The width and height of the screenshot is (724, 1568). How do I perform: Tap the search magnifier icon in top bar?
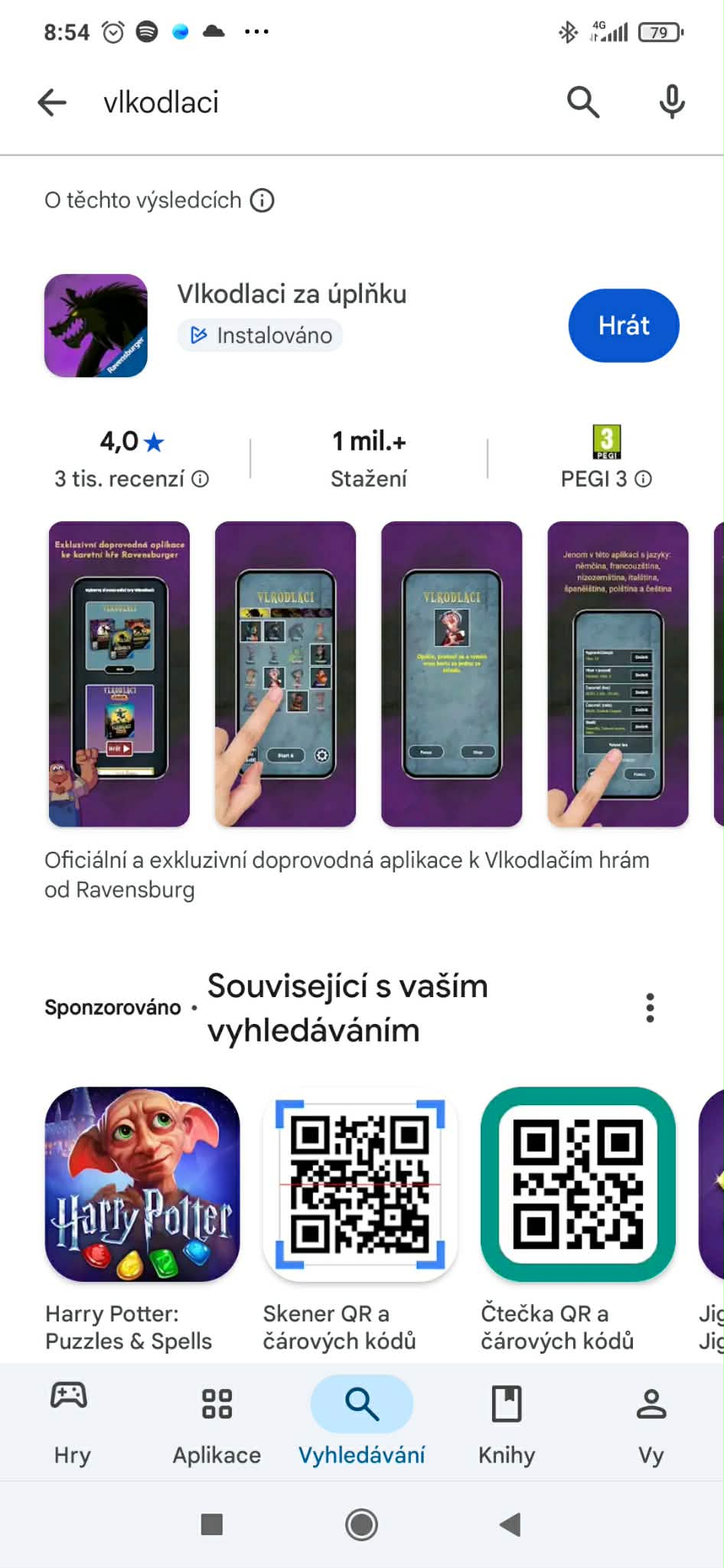pos(582,102)
